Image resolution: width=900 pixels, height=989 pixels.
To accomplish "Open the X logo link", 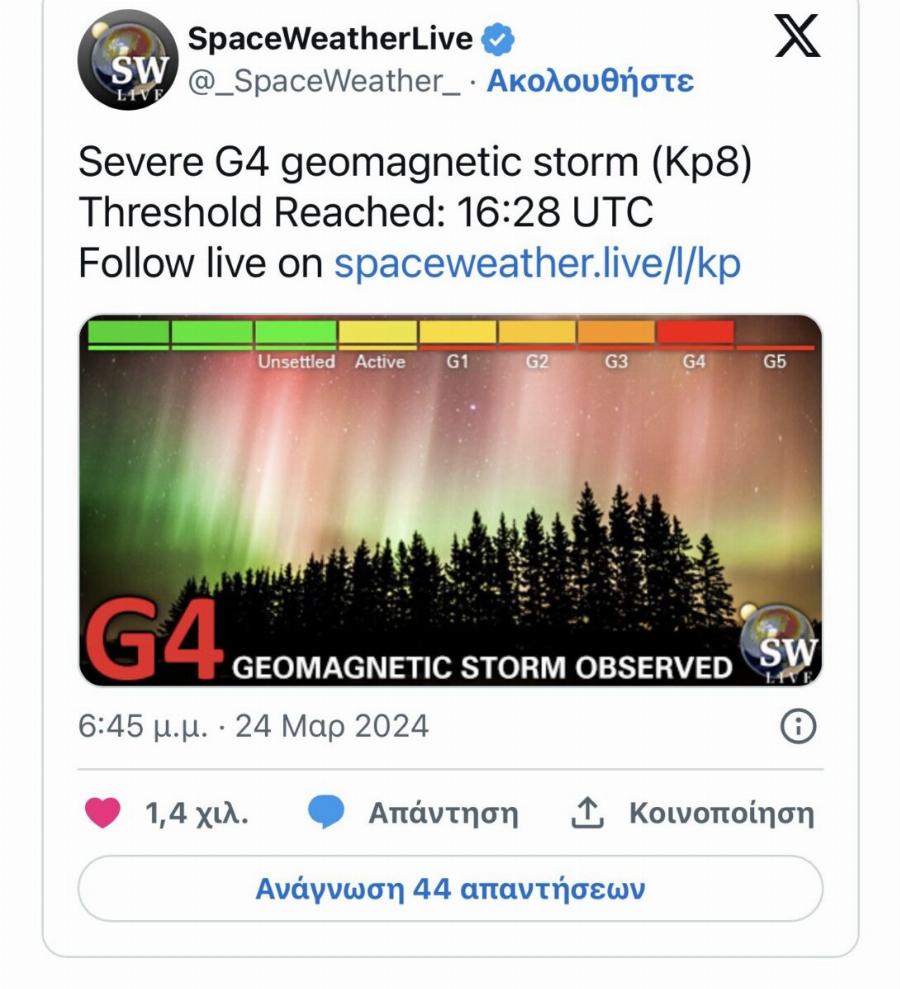I will point(798,36).
